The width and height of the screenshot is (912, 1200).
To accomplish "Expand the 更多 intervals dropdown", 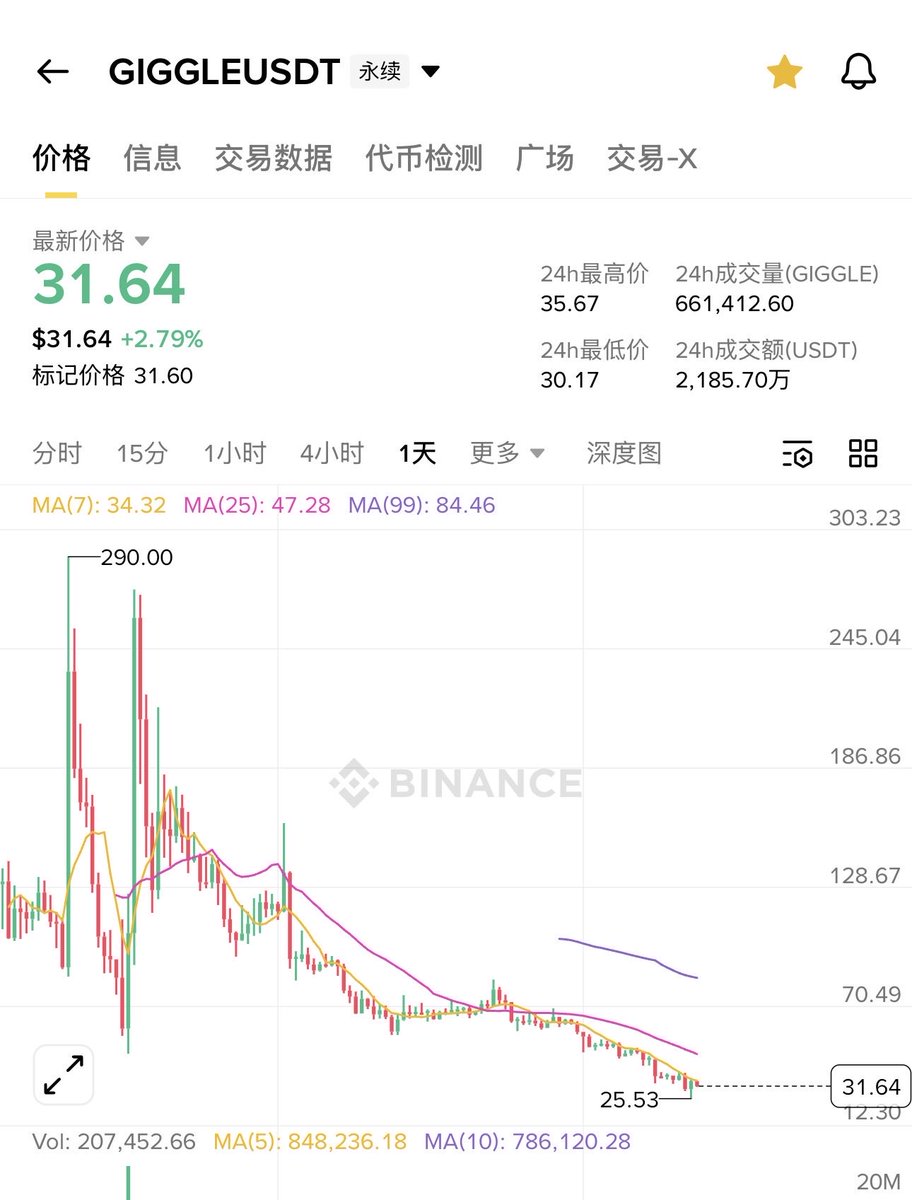I will pos(508,453).
